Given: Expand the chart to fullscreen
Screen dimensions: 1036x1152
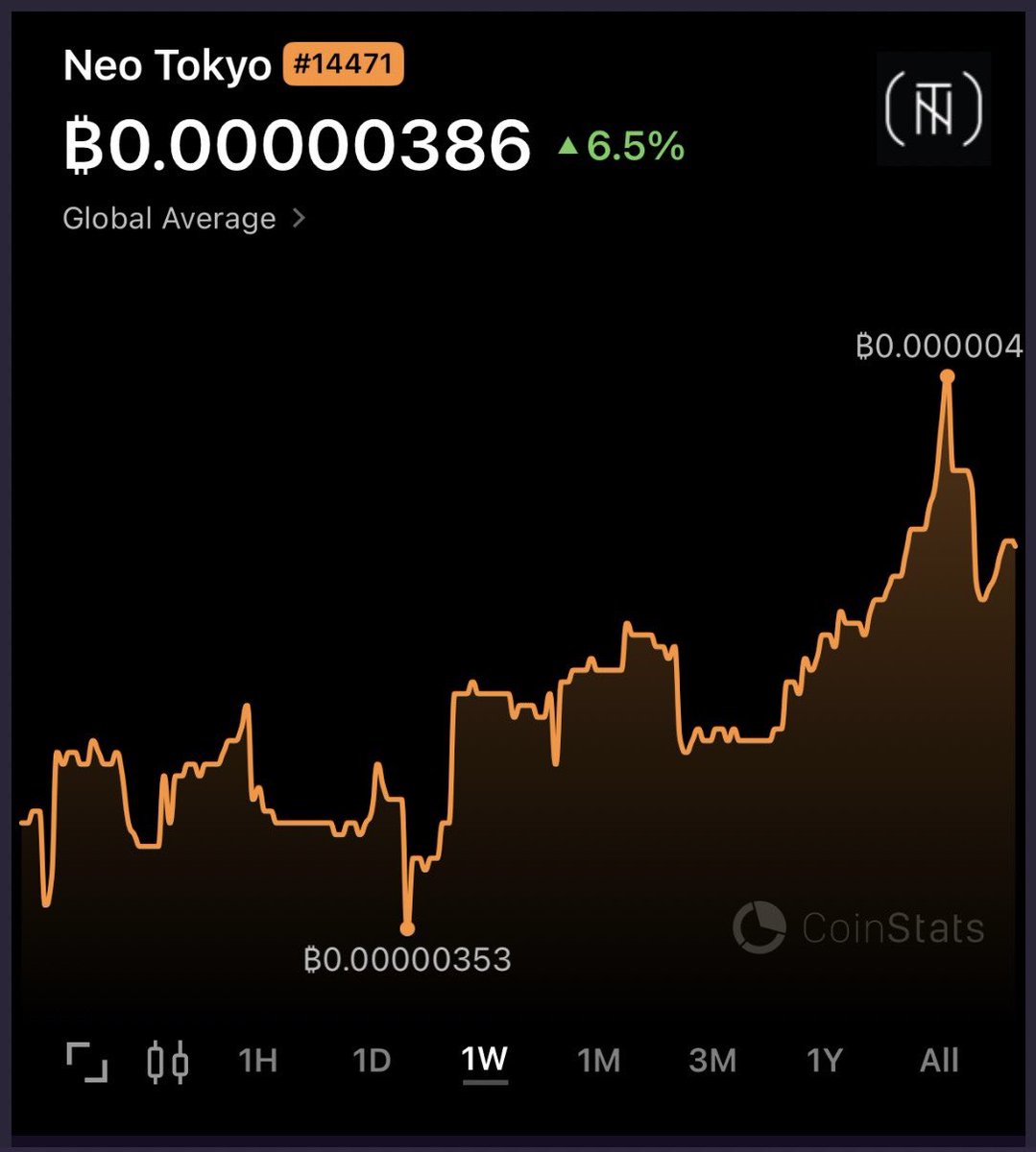Looking at the screenshot, I should pos(86,1061).
